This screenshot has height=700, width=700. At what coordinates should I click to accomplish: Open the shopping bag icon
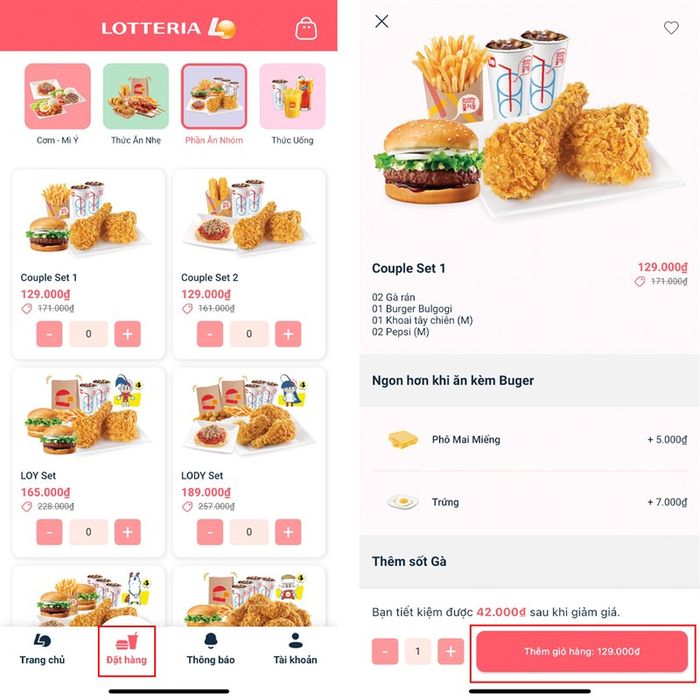(x=306, y=28)
